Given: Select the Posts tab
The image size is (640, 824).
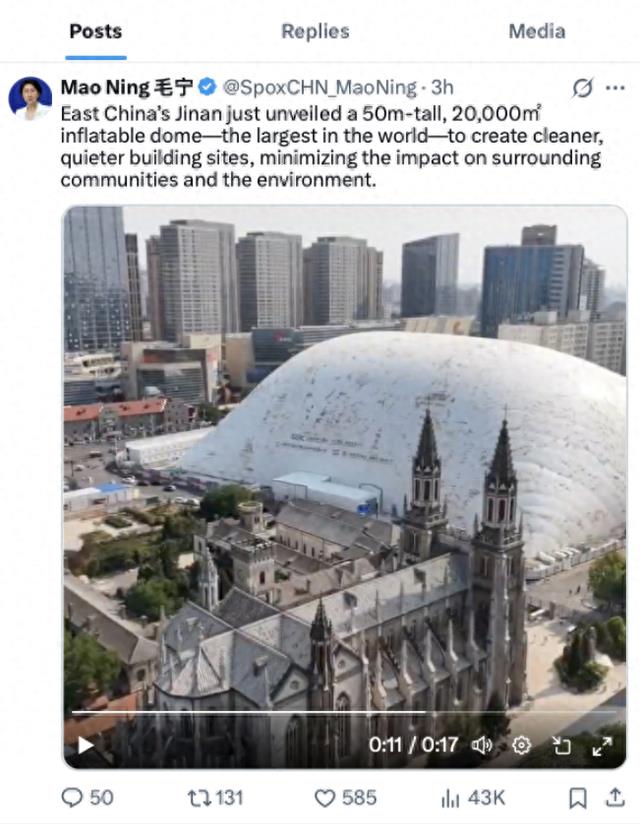Looking at the screenshot, I should [96, 31].
